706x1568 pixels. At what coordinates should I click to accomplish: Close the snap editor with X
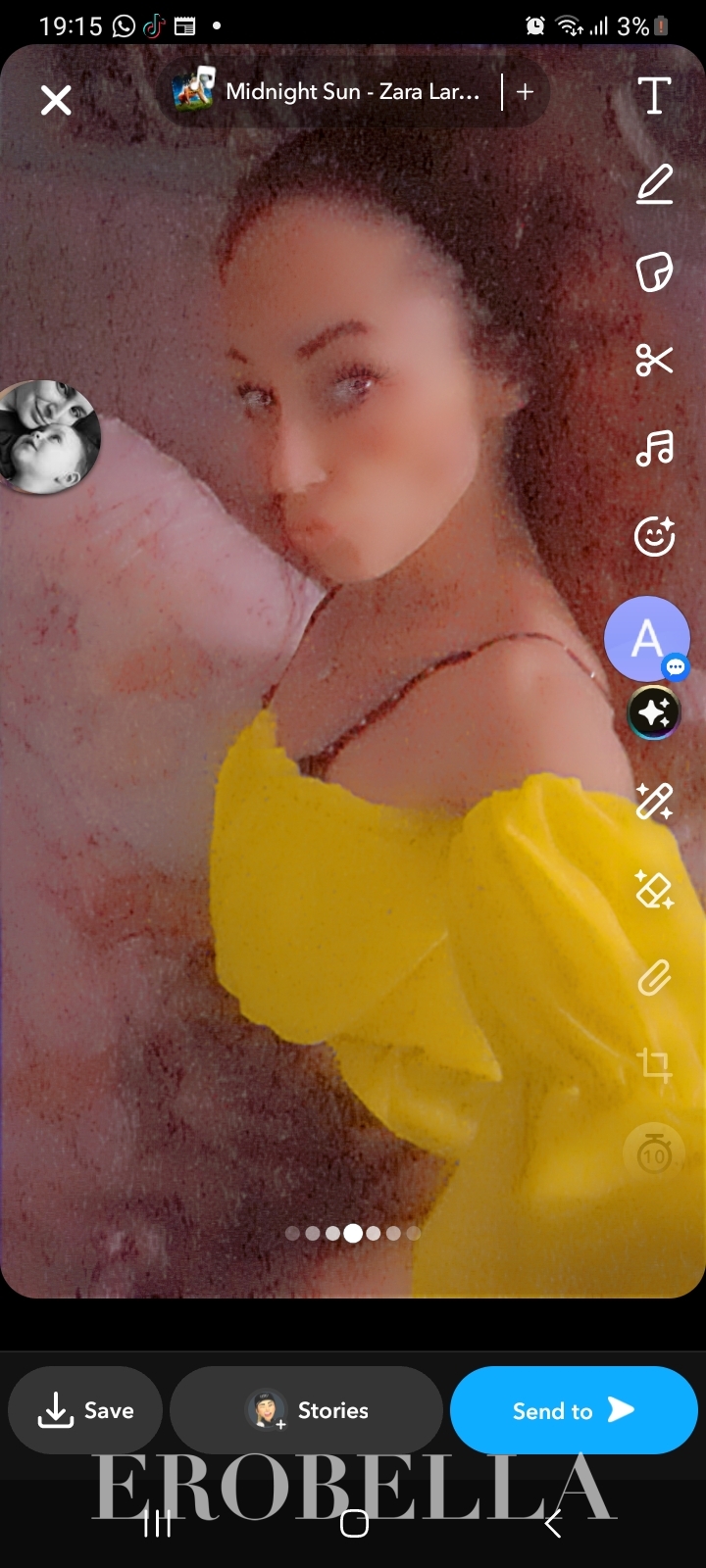pos(56,99)
